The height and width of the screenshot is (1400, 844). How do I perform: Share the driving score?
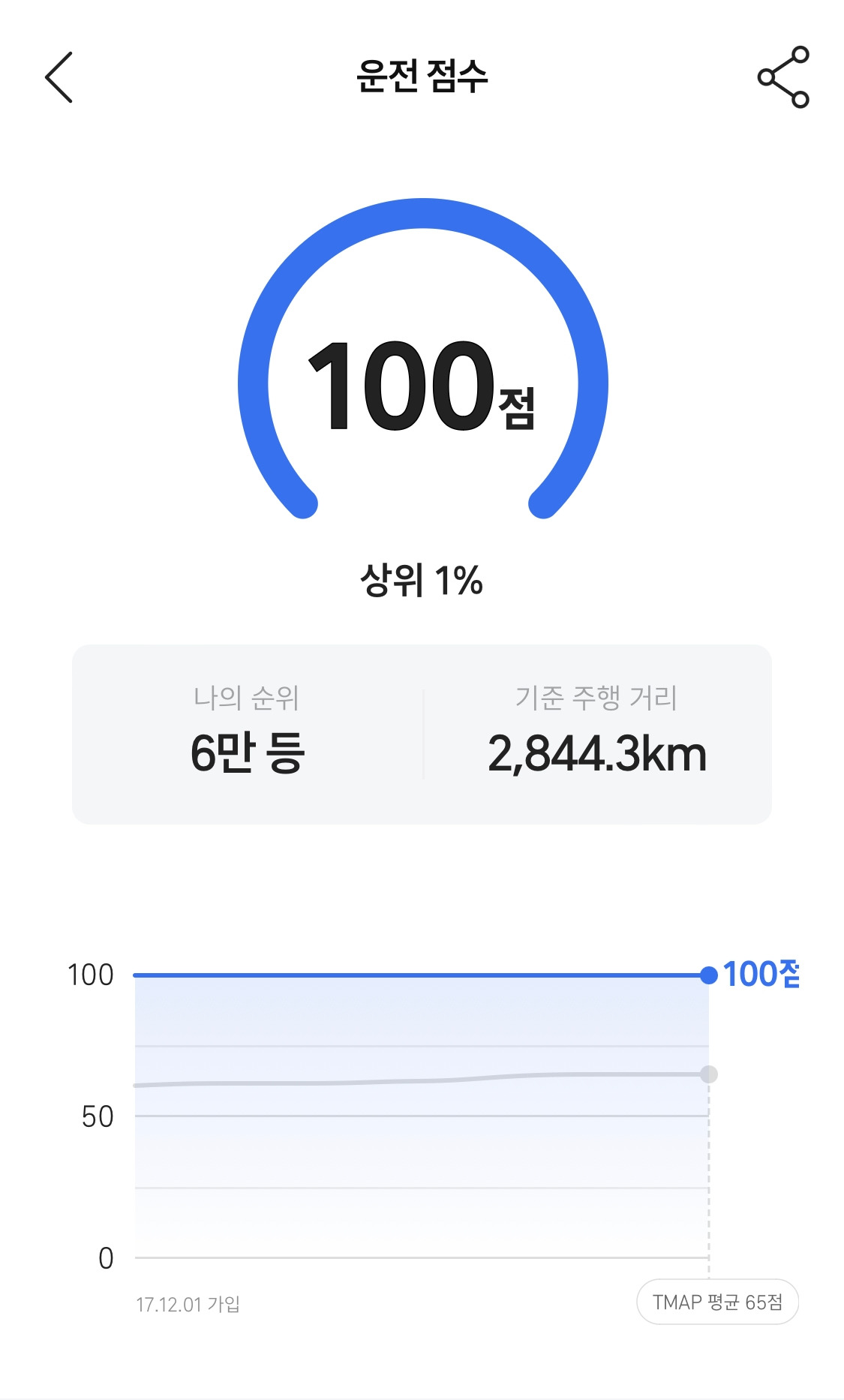pyautogui.click(x=783, y=77)
